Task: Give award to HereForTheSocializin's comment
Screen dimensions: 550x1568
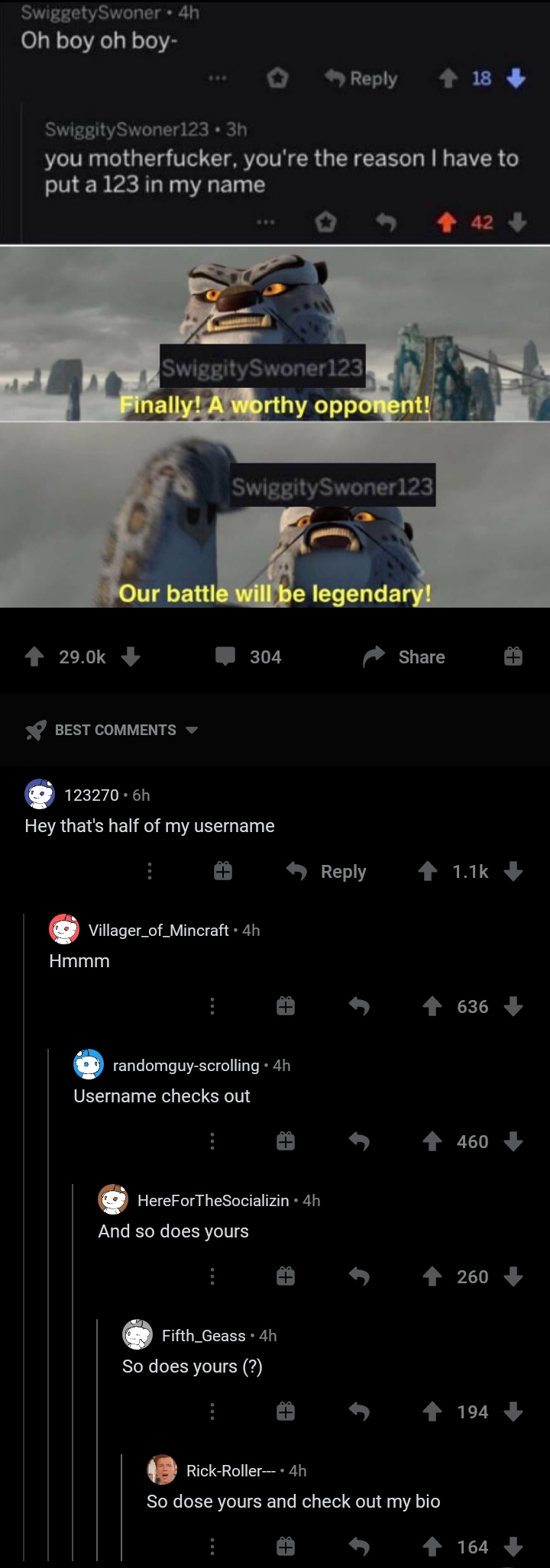Action: click(285, 1276)
